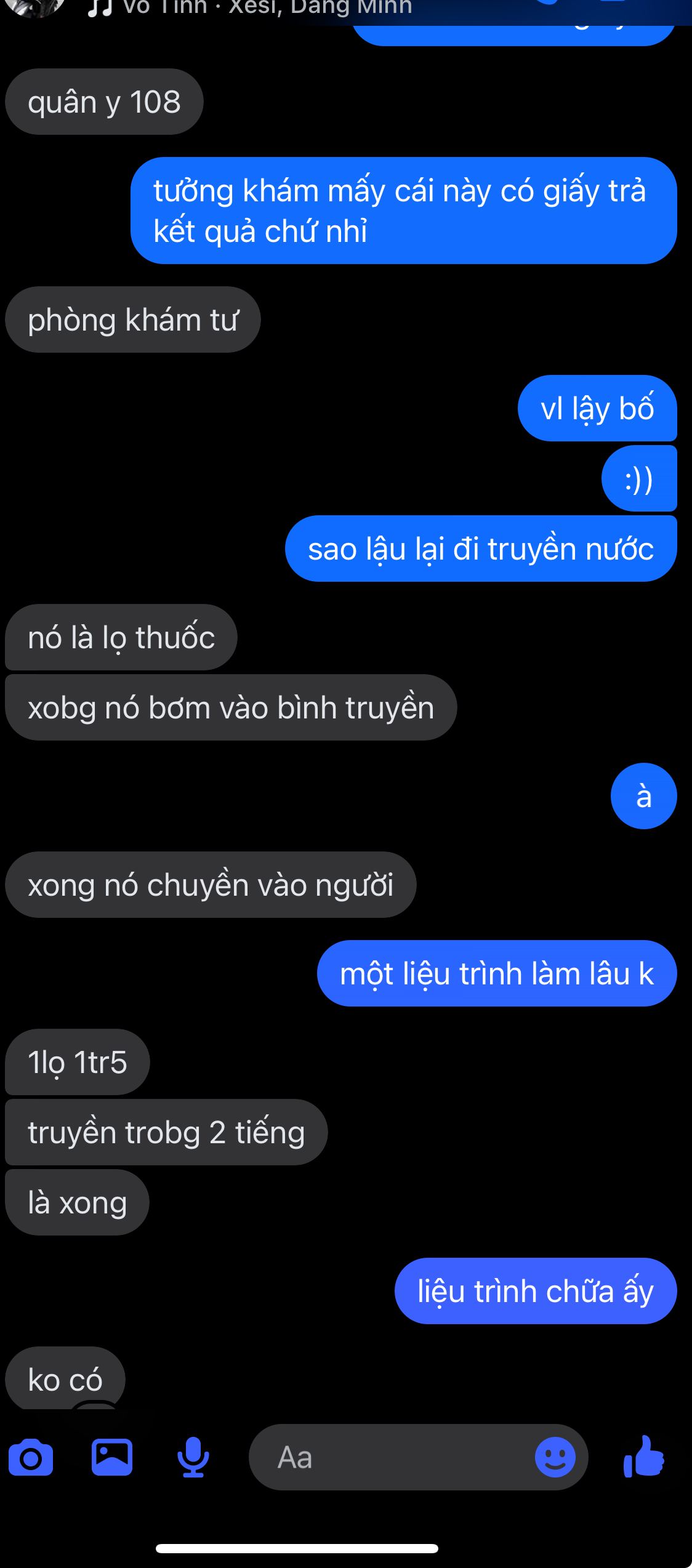The width and height of the screenshot is (692, 1568).
Task: Open the camera to take a photo
Action: tap(31, 1457)
